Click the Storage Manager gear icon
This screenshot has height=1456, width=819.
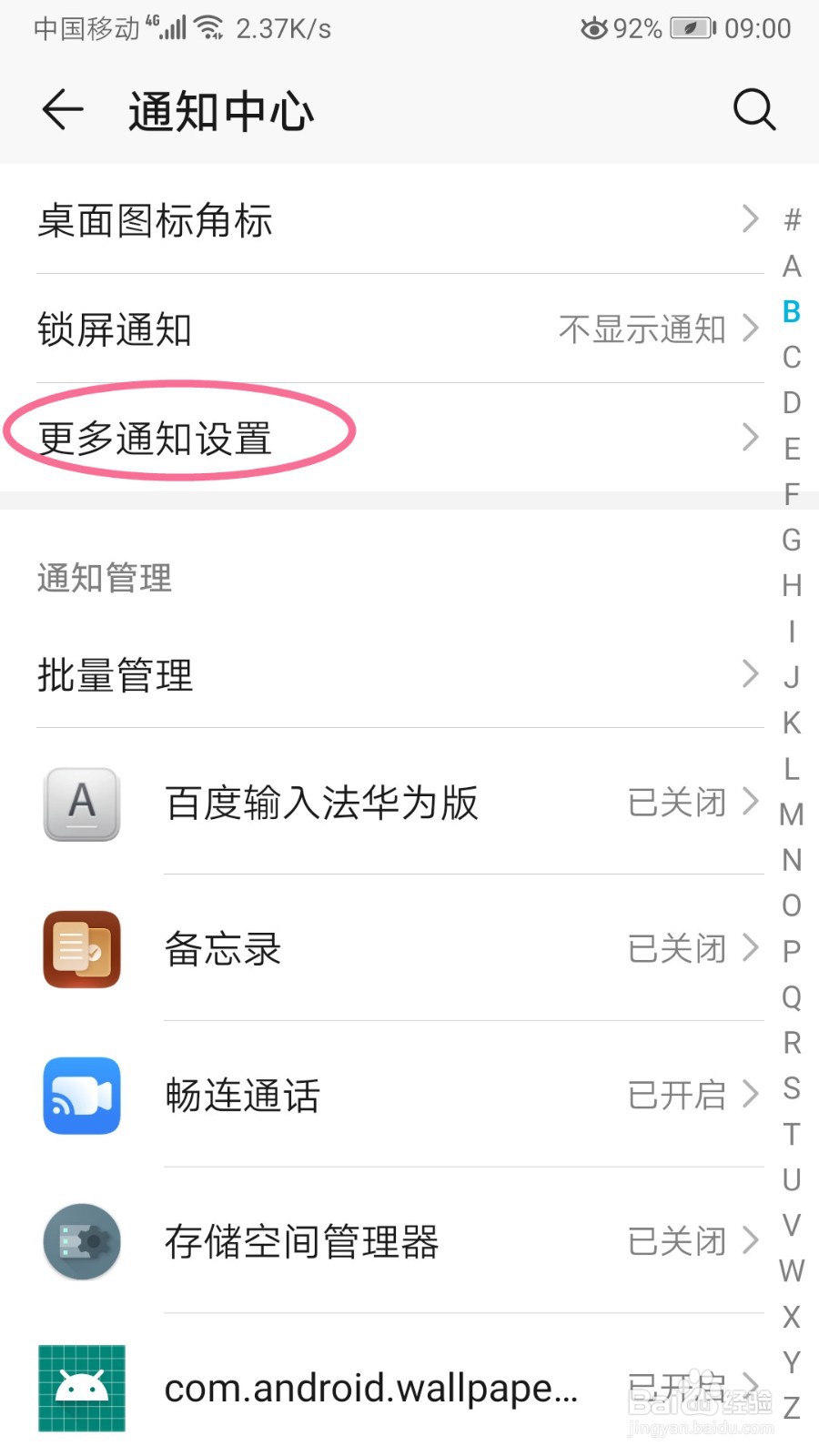[x=81, y=1242]
